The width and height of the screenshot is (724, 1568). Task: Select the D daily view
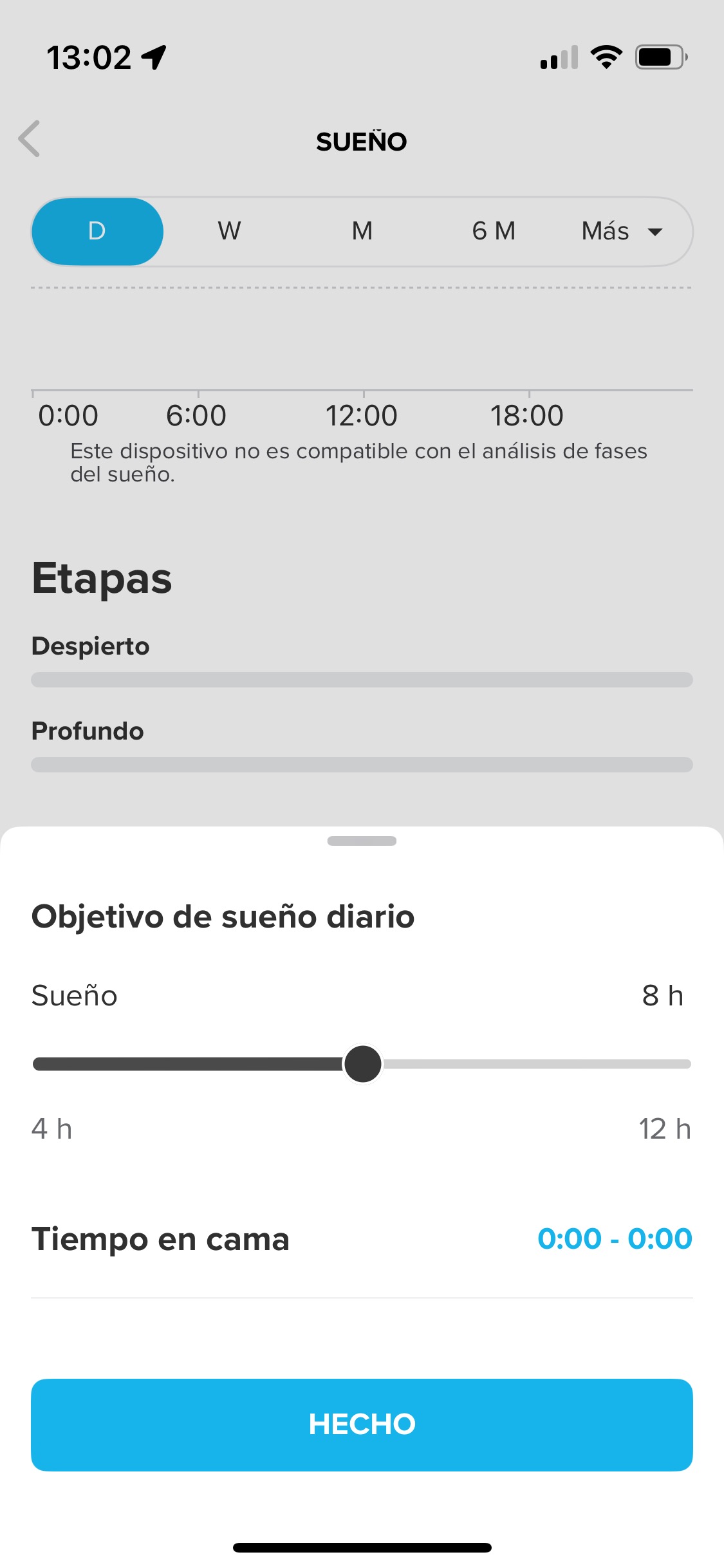[97, 231]
